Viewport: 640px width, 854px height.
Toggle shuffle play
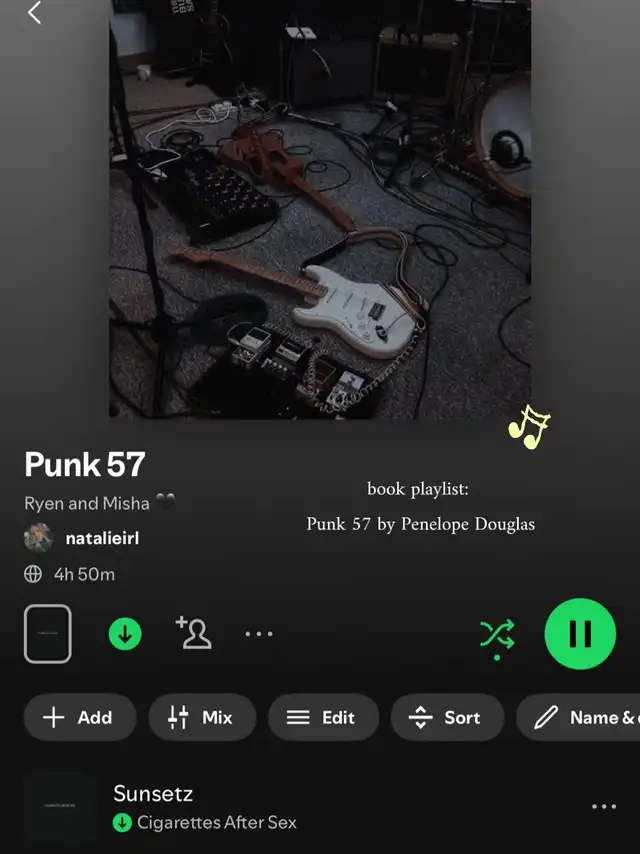click(497, 634)
